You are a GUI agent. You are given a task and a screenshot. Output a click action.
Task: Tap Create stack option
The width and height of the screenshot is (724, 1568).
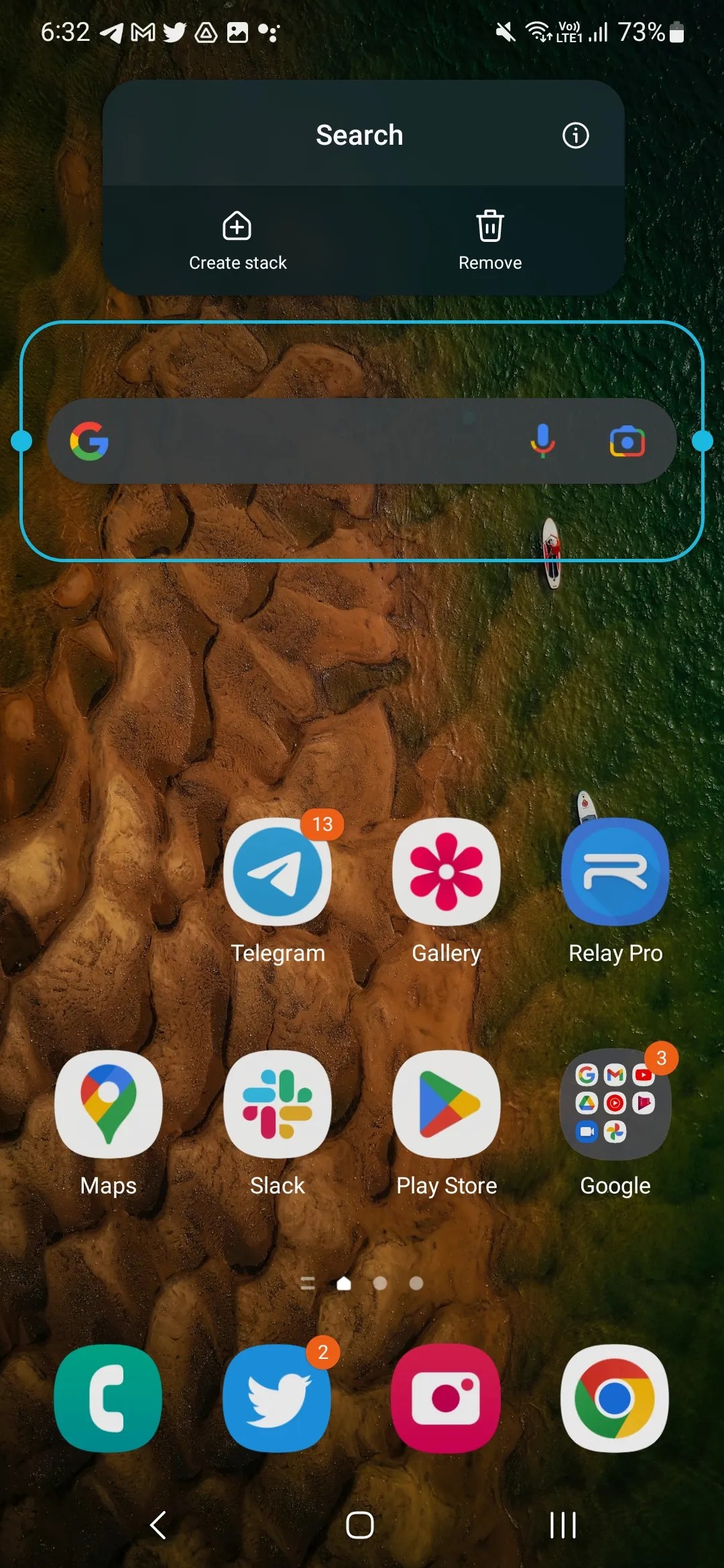point(237,240)
